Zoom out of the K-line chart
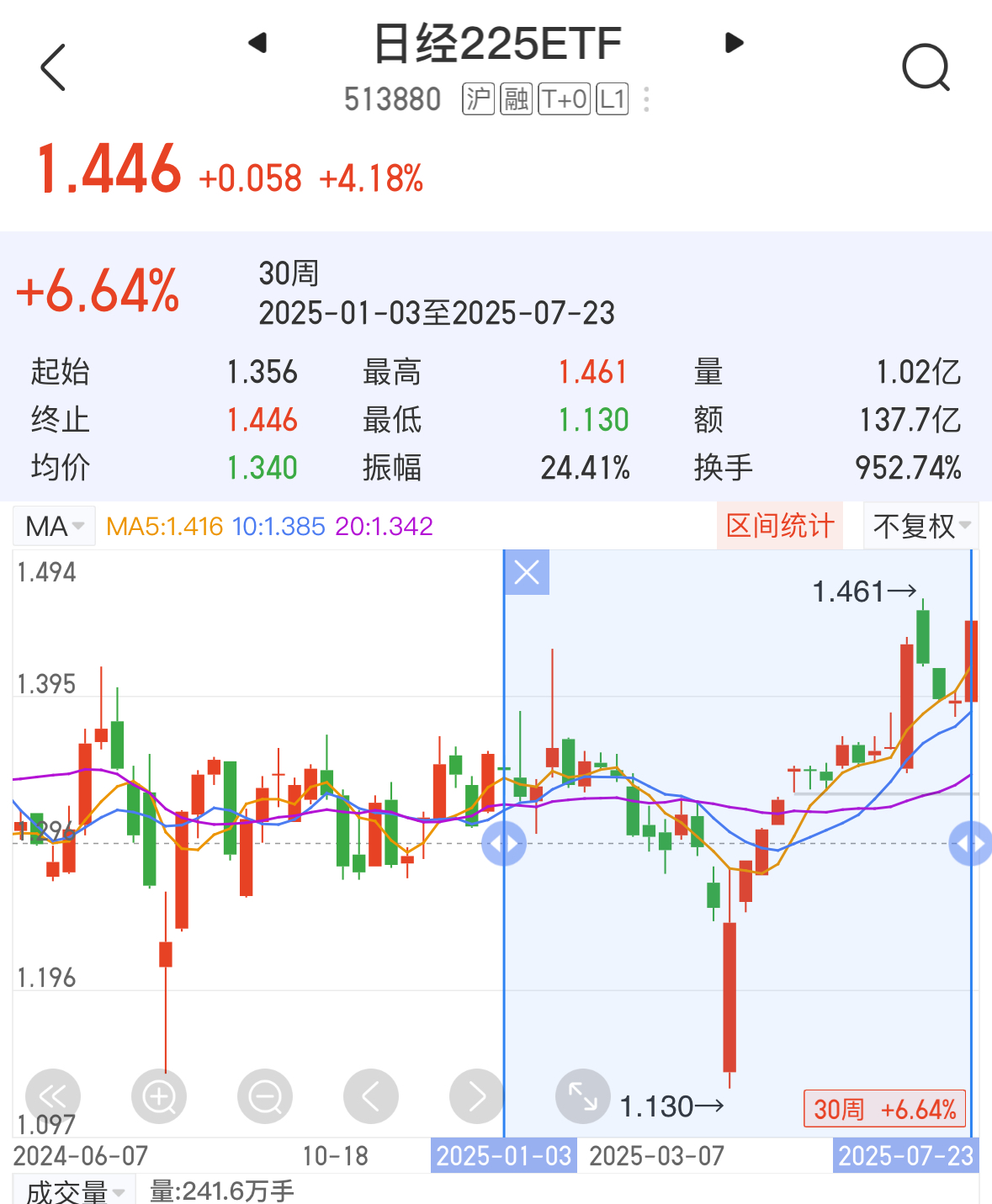 click(265, 1096)
